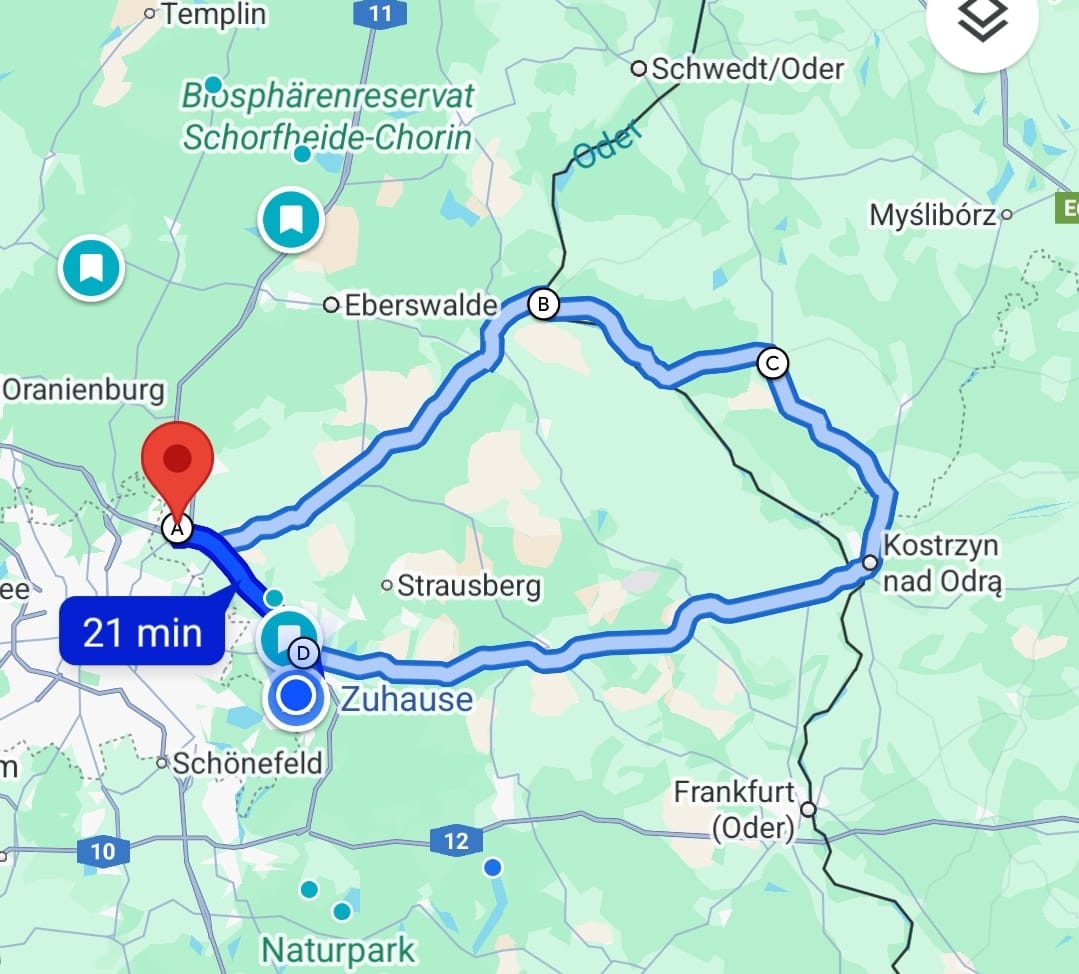Open the Kostrzyn nad Odrą place marker
Image resolution: width=1079 pixels, height=974 pixels.
pos(871,564)
